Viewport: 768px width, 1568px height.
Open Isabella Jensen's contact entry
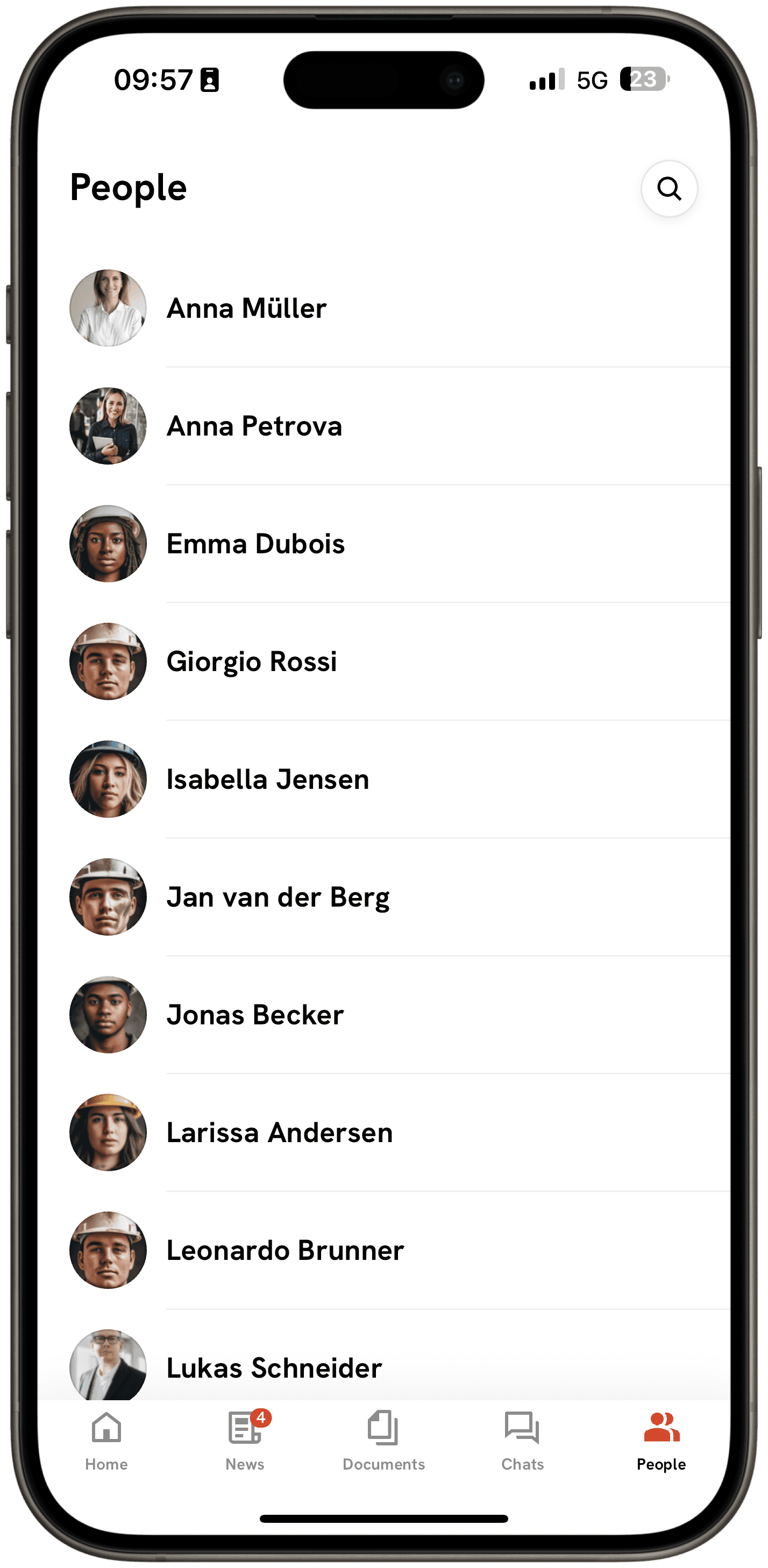267,779
